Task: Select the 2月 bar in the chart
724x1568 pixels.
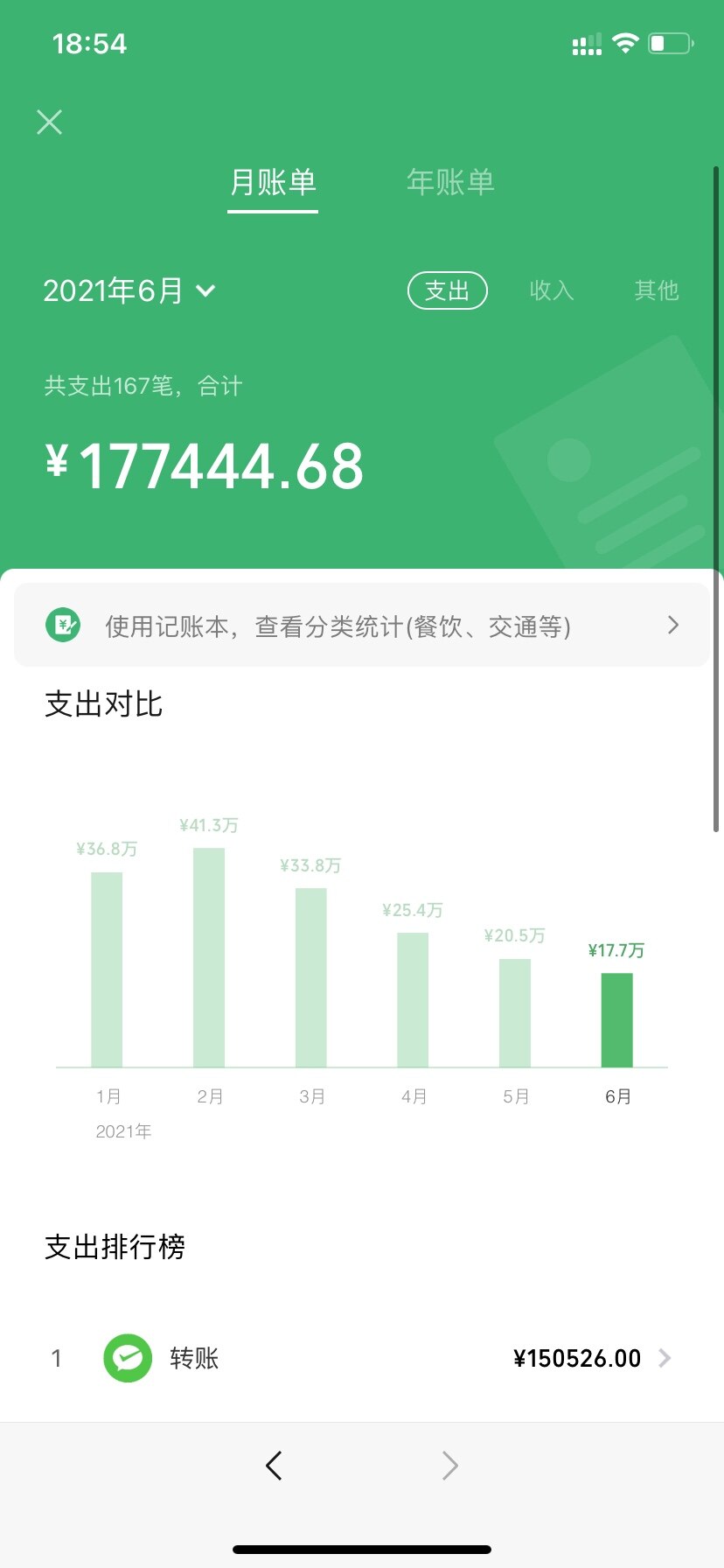Action: pyautogui.click(x=209, y=957)
